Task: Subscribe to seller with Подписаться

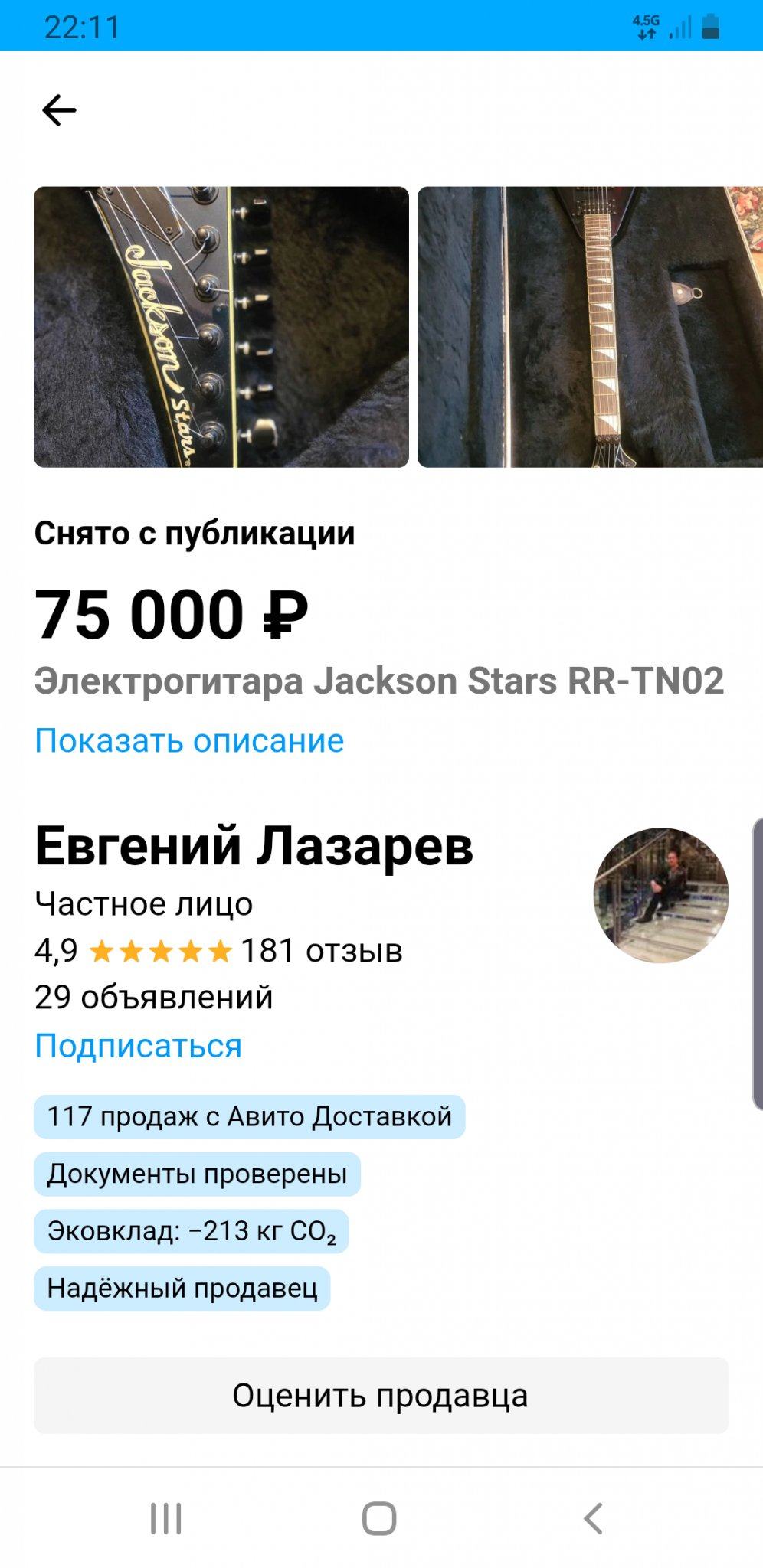Action: point(138,1046)
